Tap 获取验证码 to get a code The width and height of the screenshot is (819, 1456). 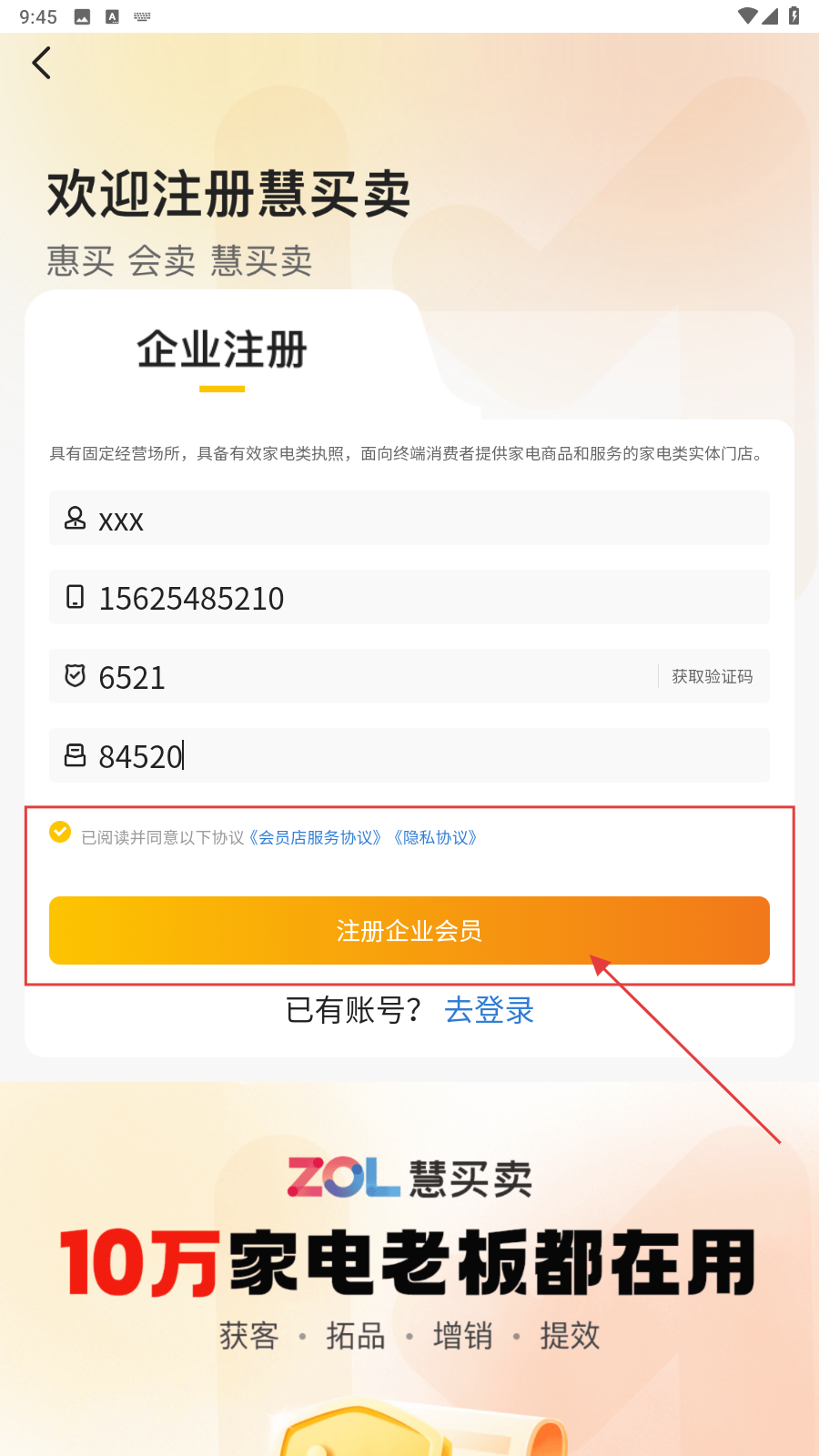pos(712,676)
